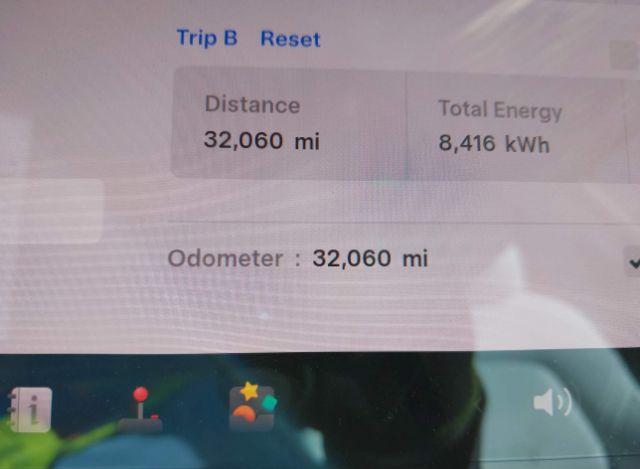Launch the Arcade joystick app
This screenshot has width=640, height=469.
(141, 409)
